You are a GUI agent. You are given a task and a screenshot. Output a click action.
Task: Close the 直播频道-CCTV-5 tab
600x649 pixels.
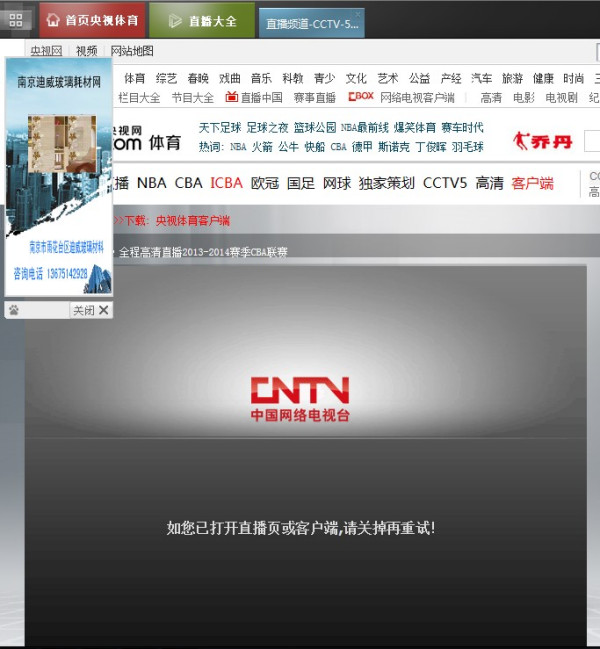click(359, 16)
